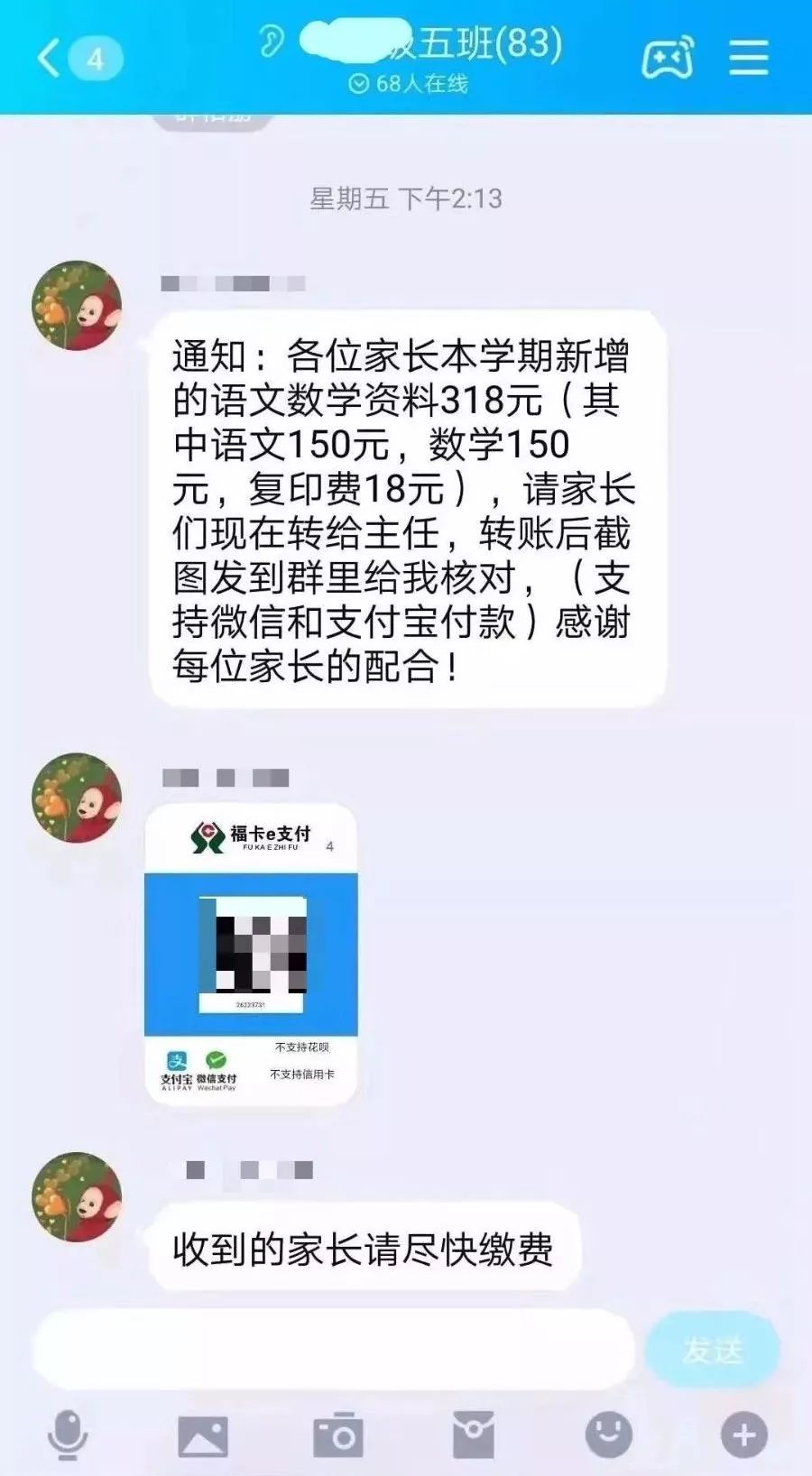The width and height of the screenshot is (812, 1476).
Task: Tap the message input field
Action: pos(334,1350)
